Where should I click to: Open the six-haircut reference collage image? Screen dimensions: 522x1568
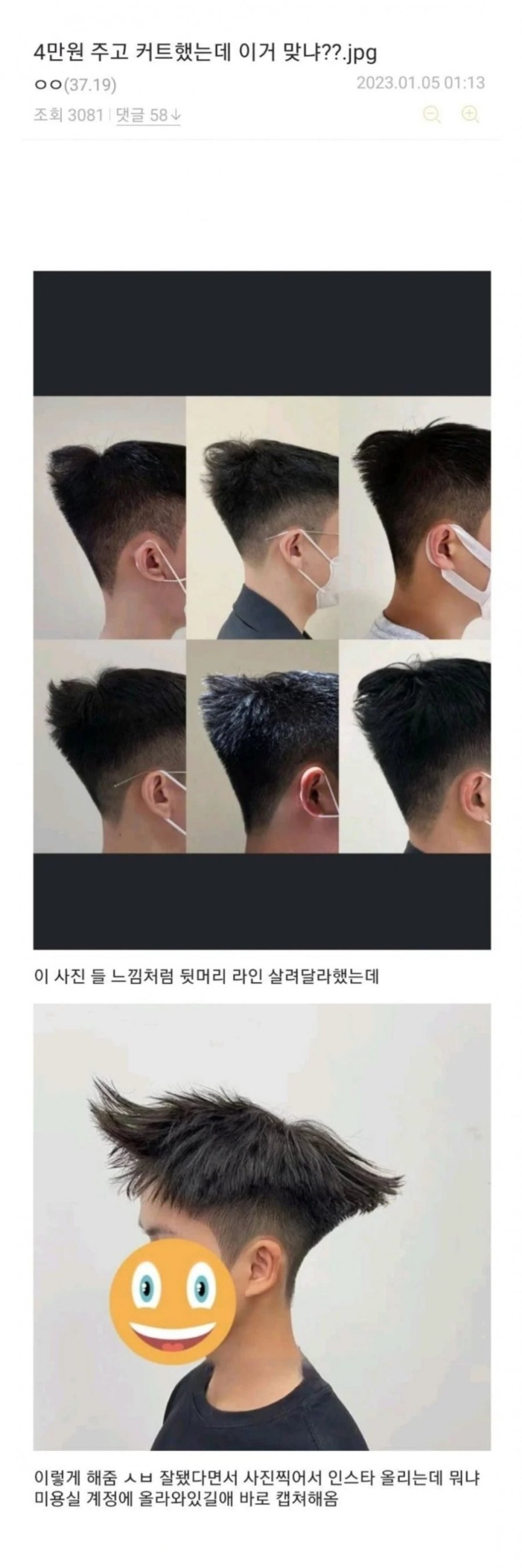tap(261, 609)
